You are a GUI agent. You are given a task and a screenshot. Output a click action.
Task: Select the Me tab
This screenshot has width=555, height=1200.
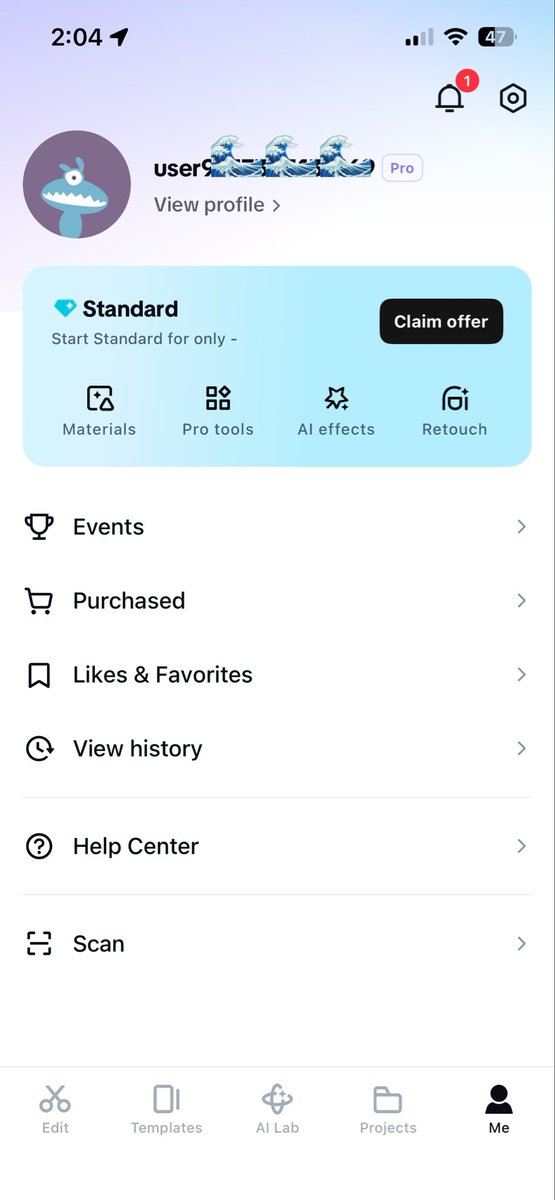pos(499,1109)
